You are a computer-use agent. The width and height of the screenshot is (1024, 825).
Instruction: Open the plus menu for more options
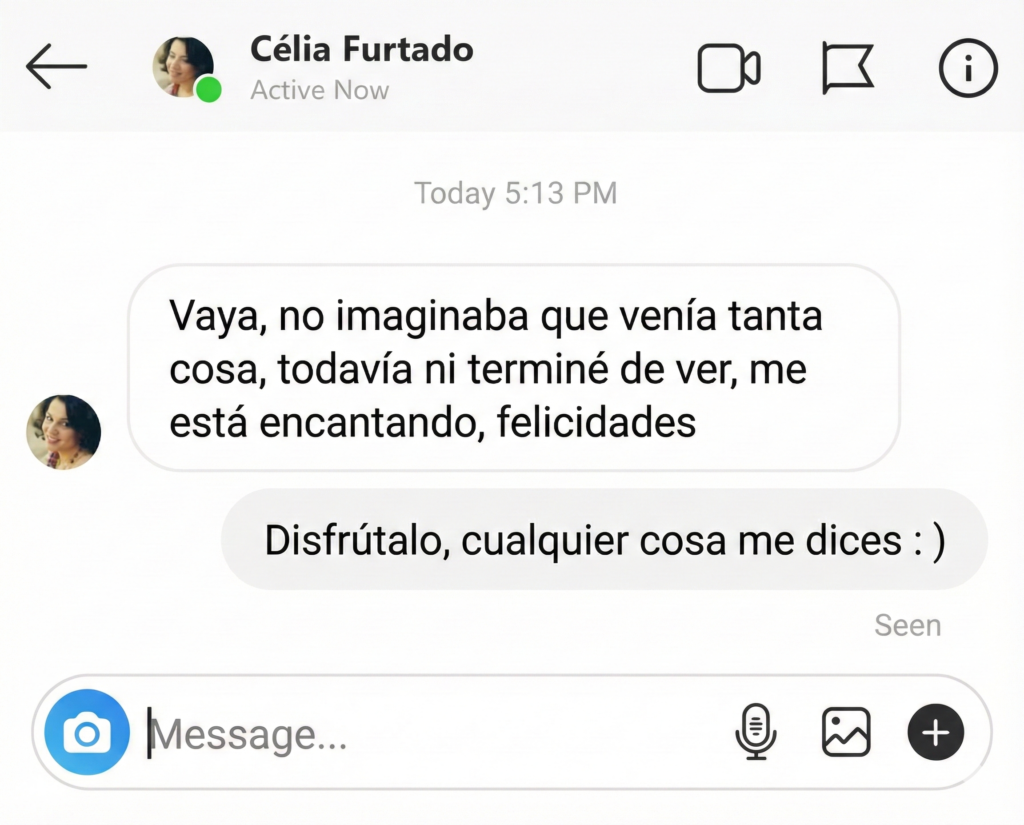(x=935, y=733)
